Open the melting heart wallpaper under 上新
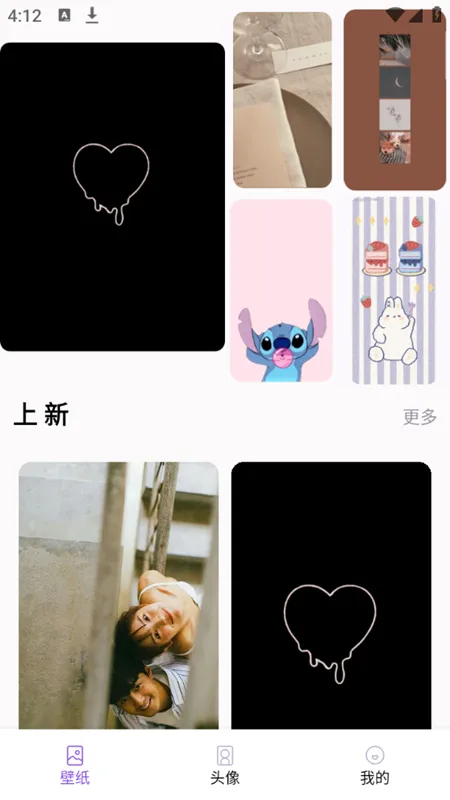Screen dimensions: 450x800 pos(332,595)
